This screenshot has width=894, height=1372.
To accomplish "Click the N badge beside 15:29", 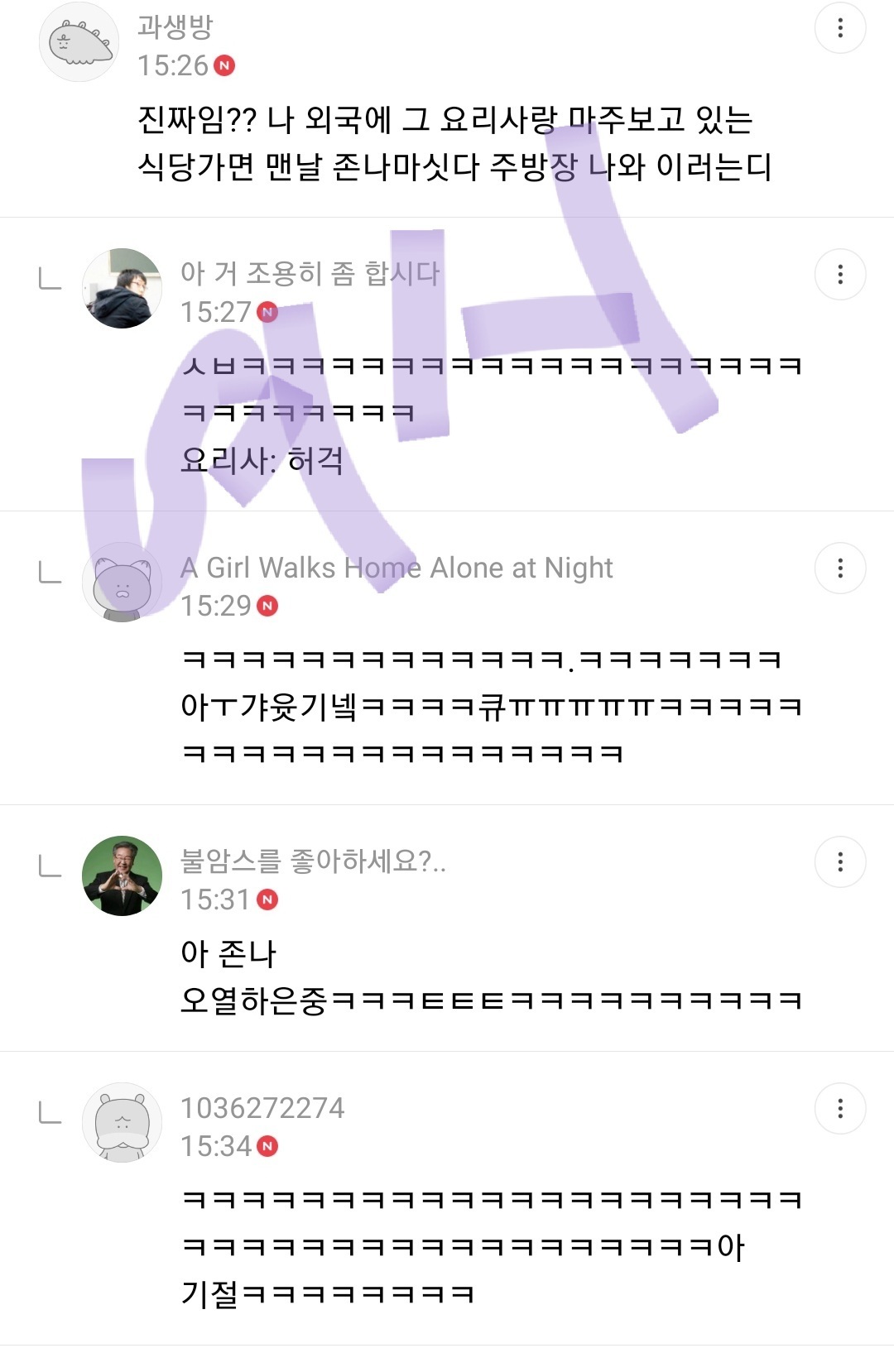I will coord(265,606).
